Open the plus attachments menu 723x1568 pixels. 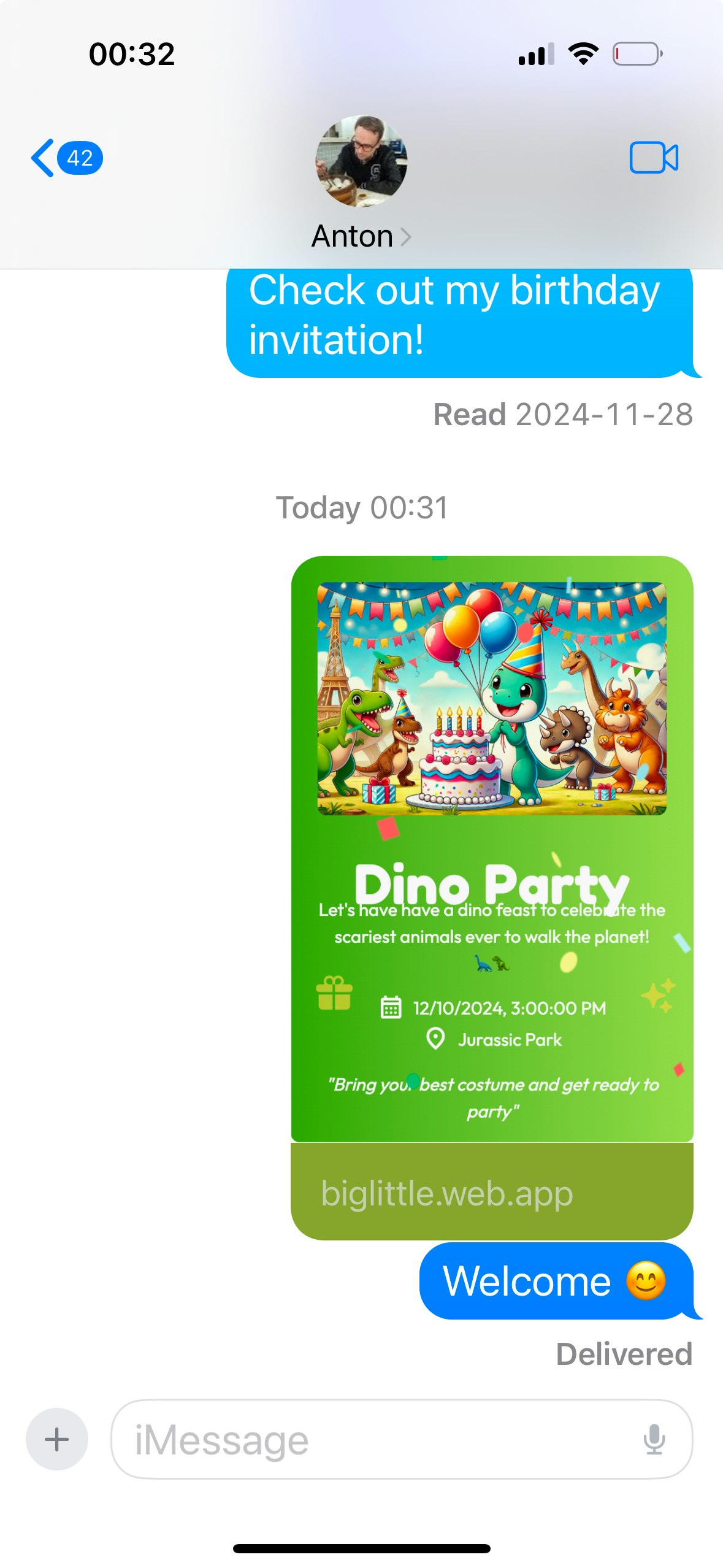(57, 1439)
